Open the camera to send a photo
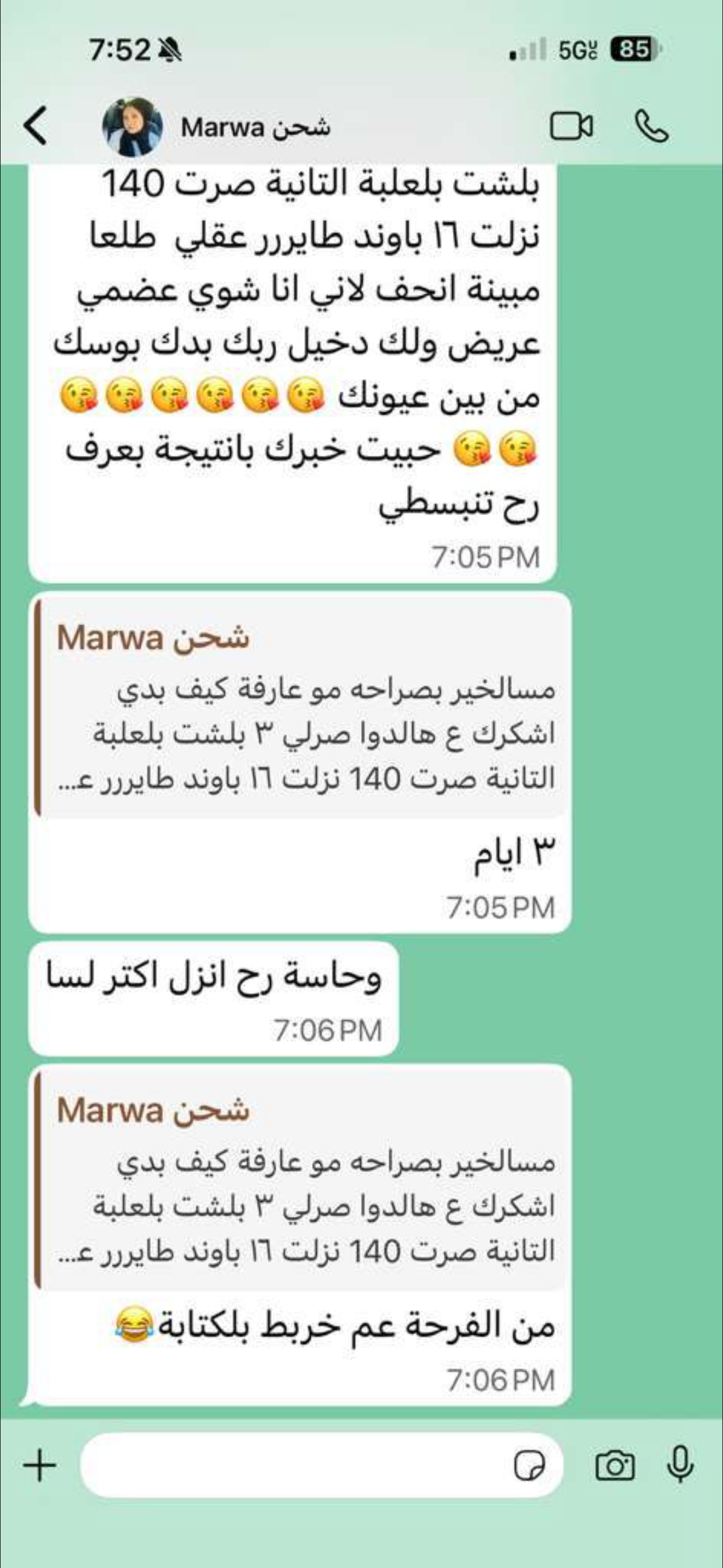 [615, 1464]
